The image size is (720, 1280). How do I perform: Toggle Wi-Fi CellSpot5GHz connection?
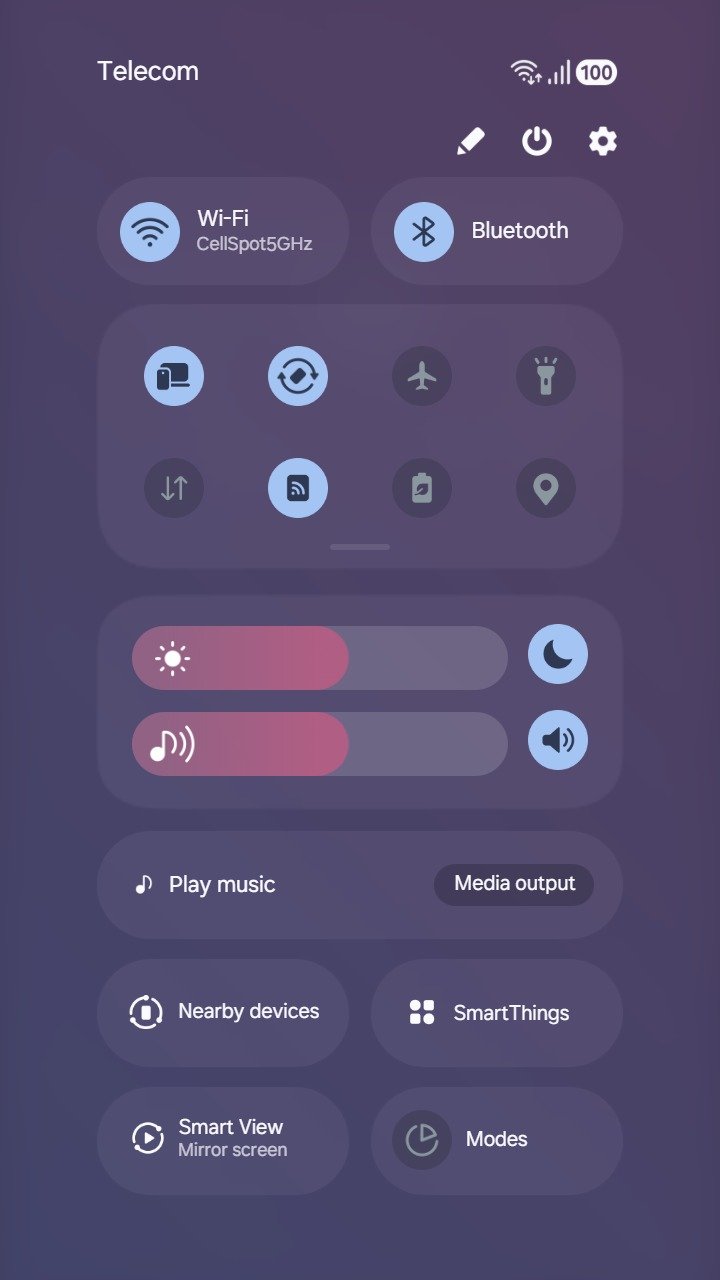(x=150, y=231)
